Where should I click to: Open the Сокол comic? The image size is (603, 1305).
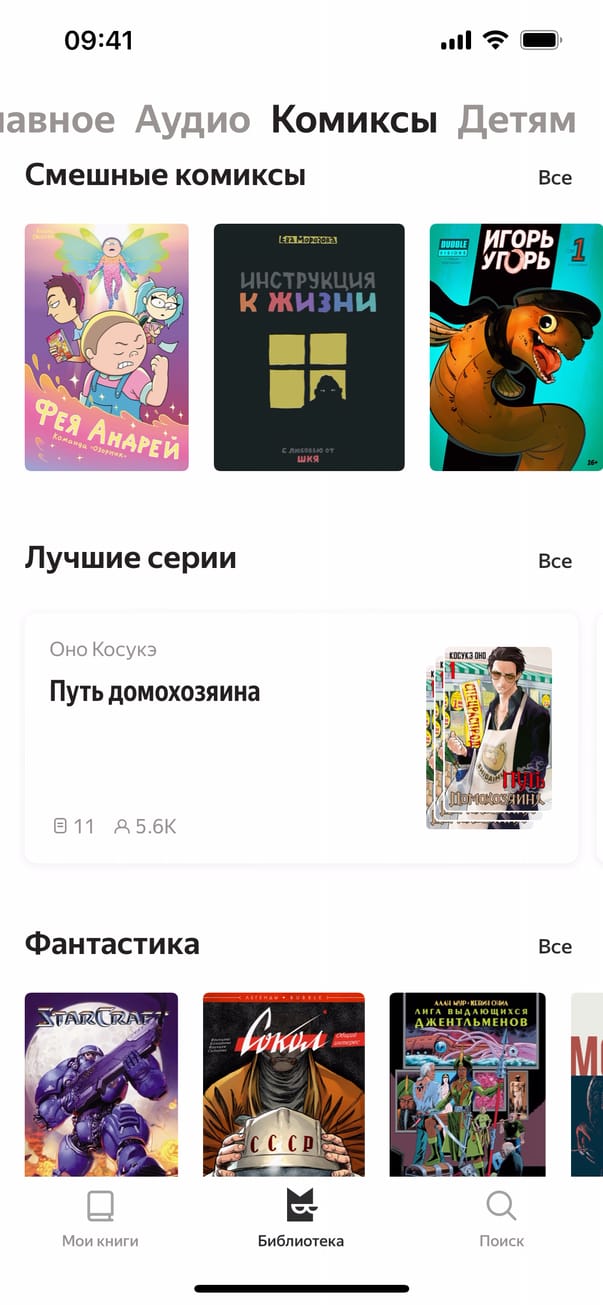tap(283, 1083)
